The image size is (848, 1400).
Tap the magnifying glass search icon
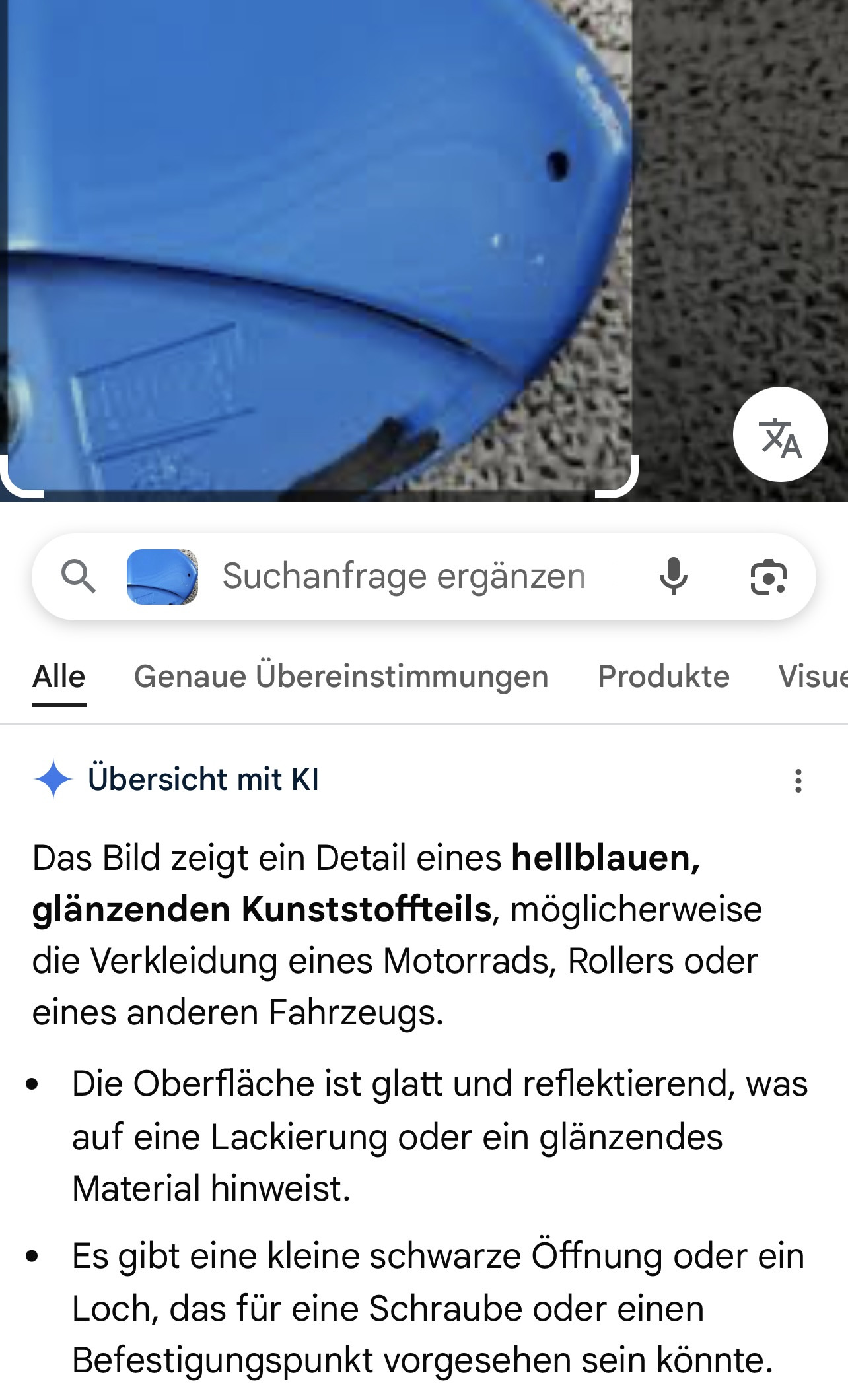pyautogui.click(x=79, y=577)
